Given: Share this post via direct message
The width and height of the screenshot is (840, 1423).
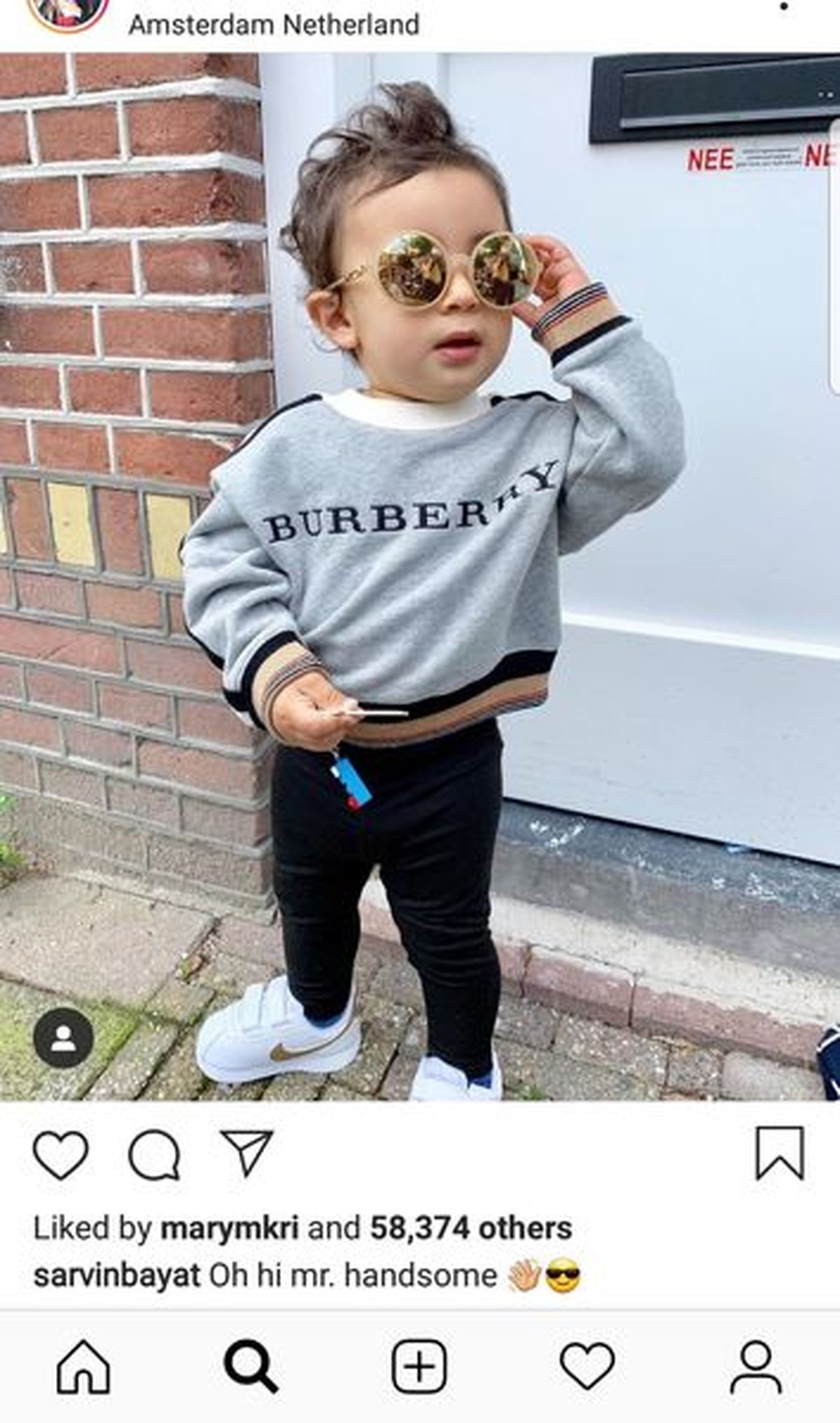Looking at the screenshot, I should click(246, 1153).
